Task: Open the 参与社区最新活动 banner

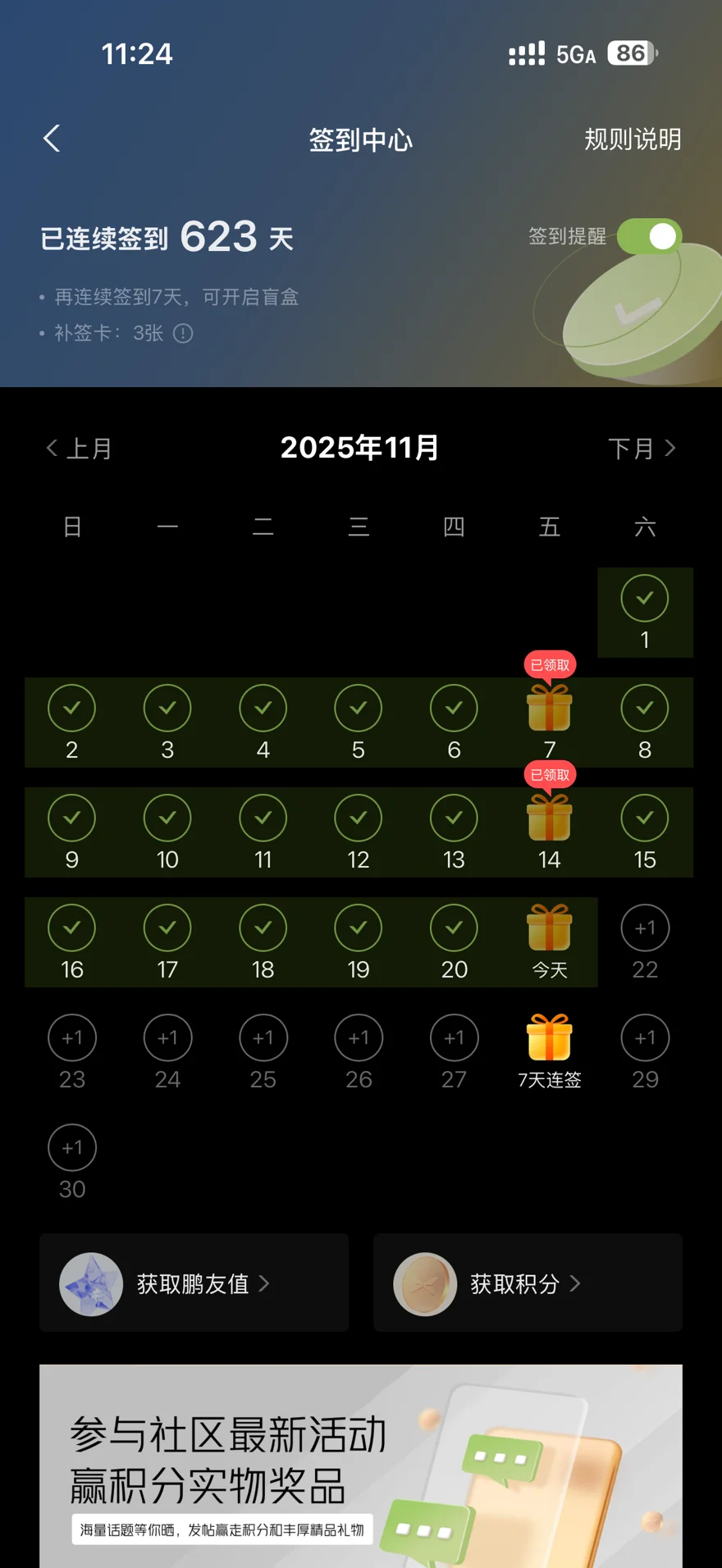Action: [x=361, y=1466]
